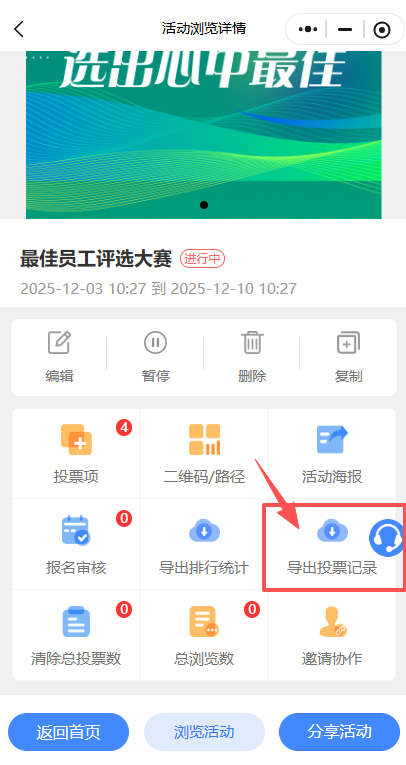406x765 pixels.
Task: Share the activity via 分享活动
Action: pos(339,732)
